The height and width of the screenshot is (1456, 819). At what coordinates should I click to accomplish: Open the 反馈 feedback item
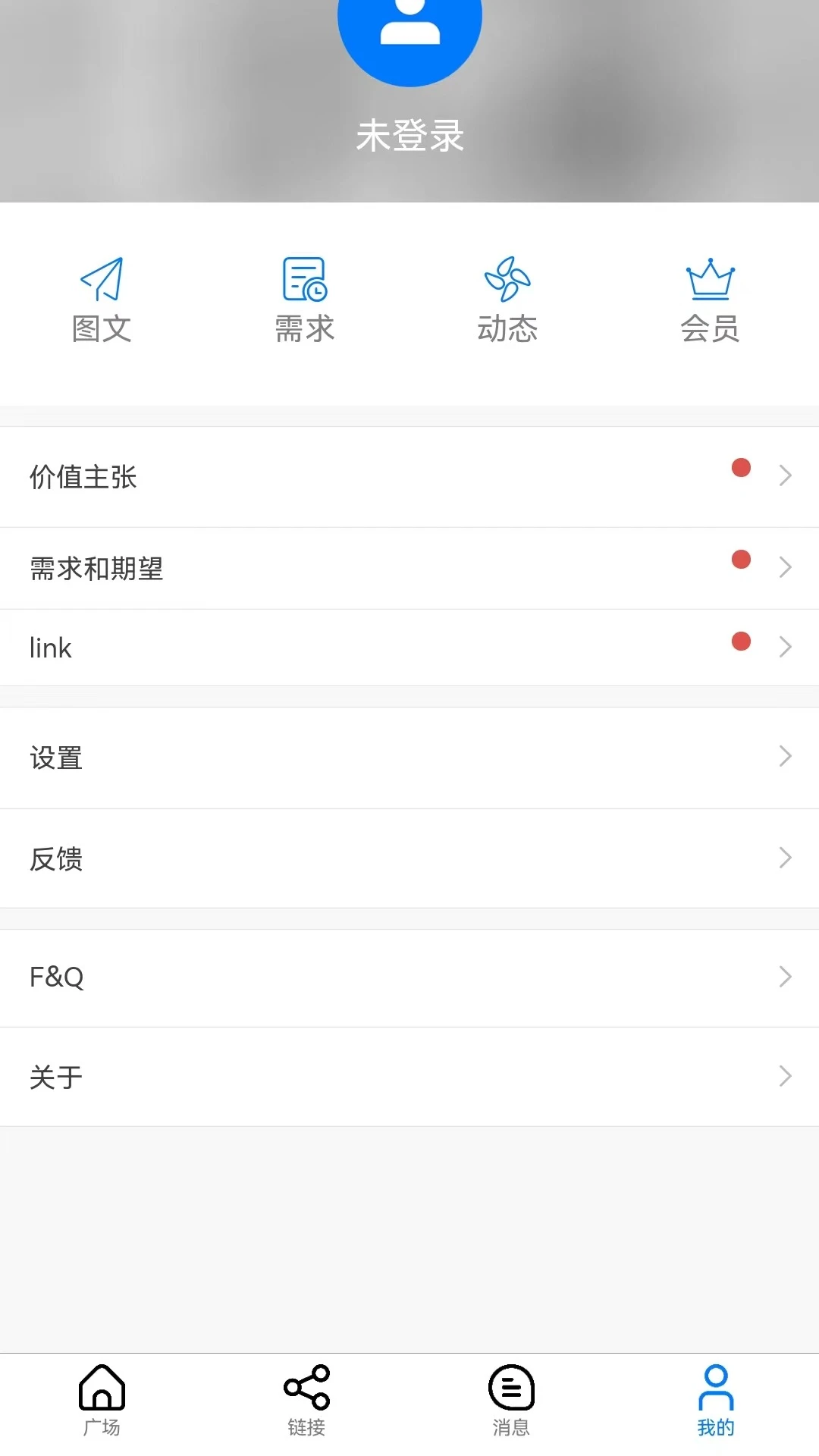pos(409,858)
